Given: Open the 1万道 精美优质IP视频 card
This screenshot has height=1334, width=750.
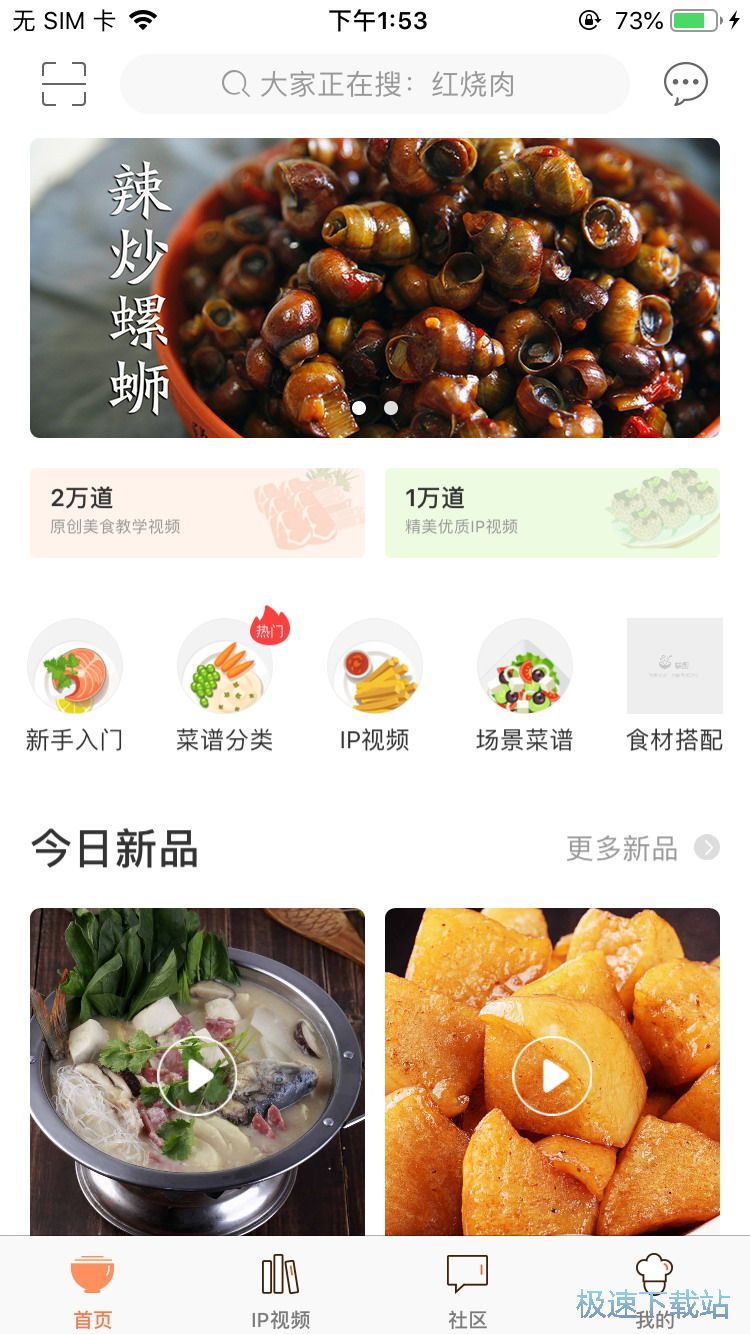Looking at the screenshot, I should 552,512.
